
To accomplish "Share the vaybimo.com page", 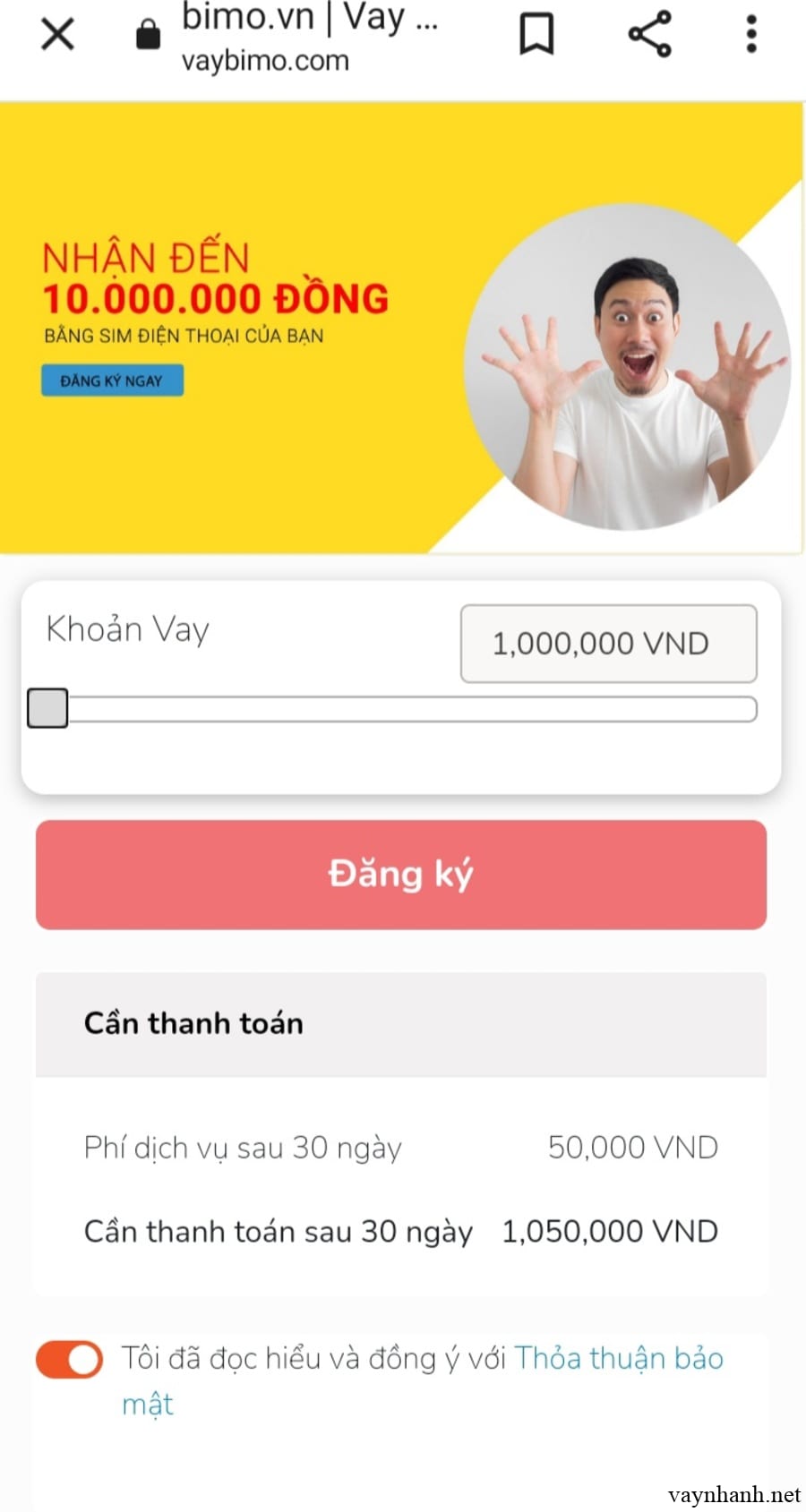I will [649, 35].
